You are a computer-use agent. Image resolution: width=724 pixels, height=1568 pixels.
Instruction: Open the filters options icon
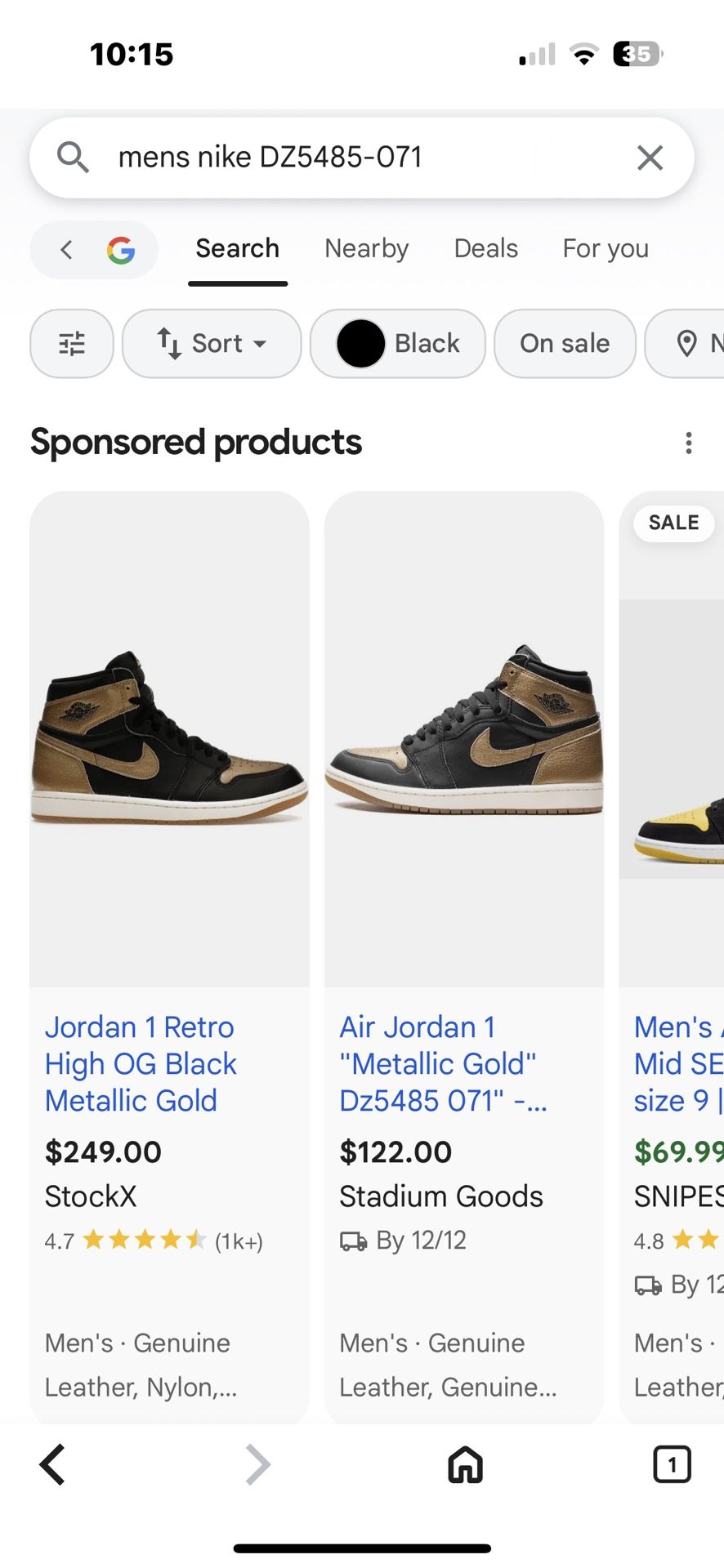click(71, 344)
